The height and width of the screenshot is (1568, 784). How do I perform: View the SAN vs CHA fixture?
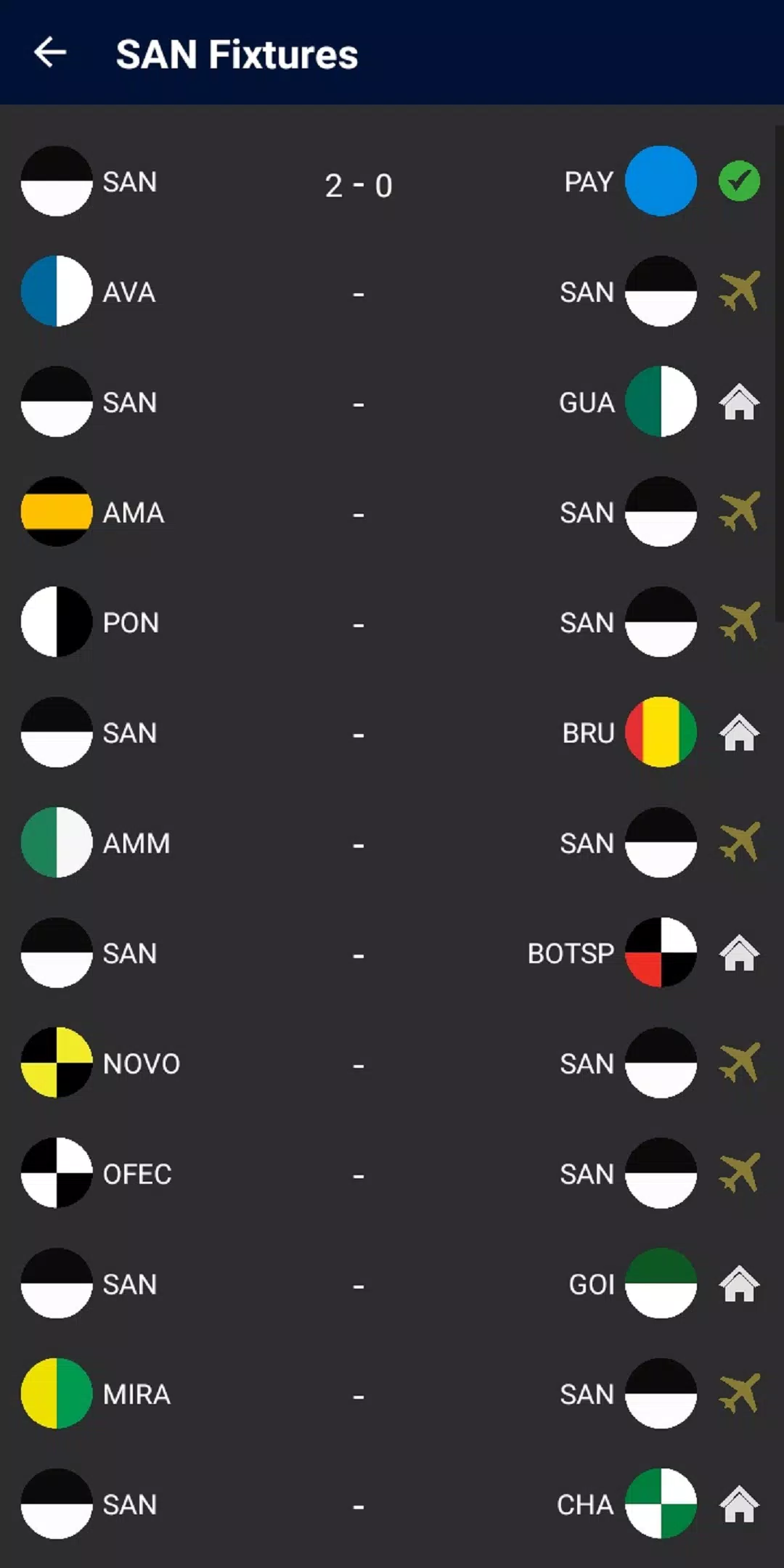[359, 1505]
